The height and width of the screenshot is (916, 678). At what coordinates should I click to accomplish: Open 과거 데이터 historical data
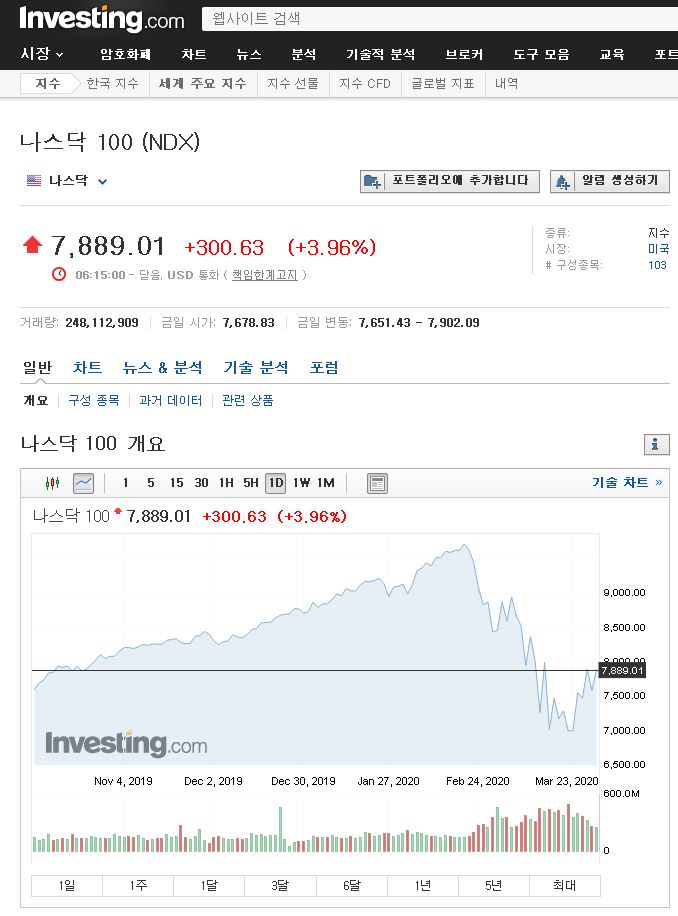point(171,400)
